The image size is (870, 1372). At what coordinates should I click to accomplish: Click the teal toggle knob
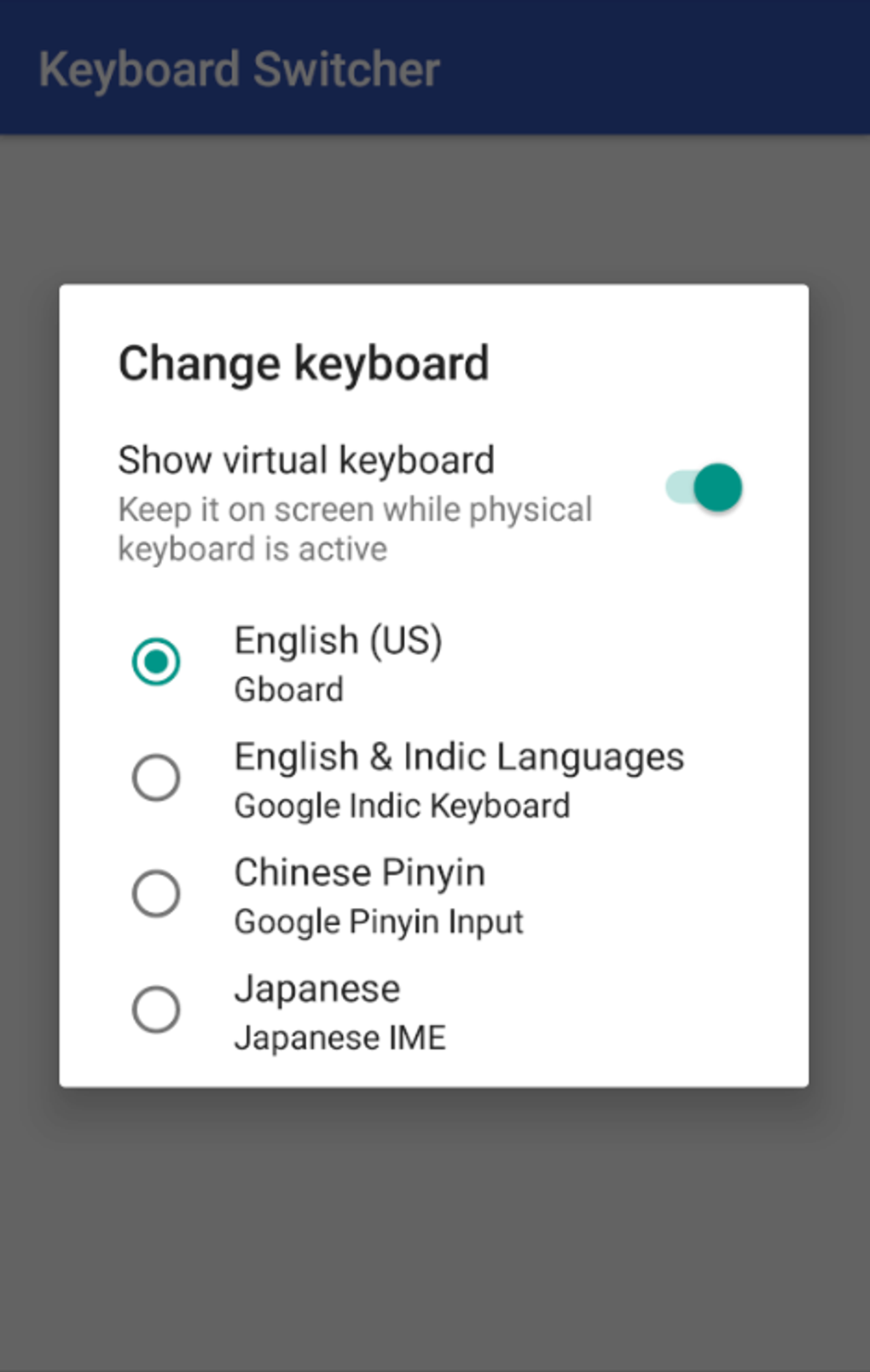[x=716, y=486]
